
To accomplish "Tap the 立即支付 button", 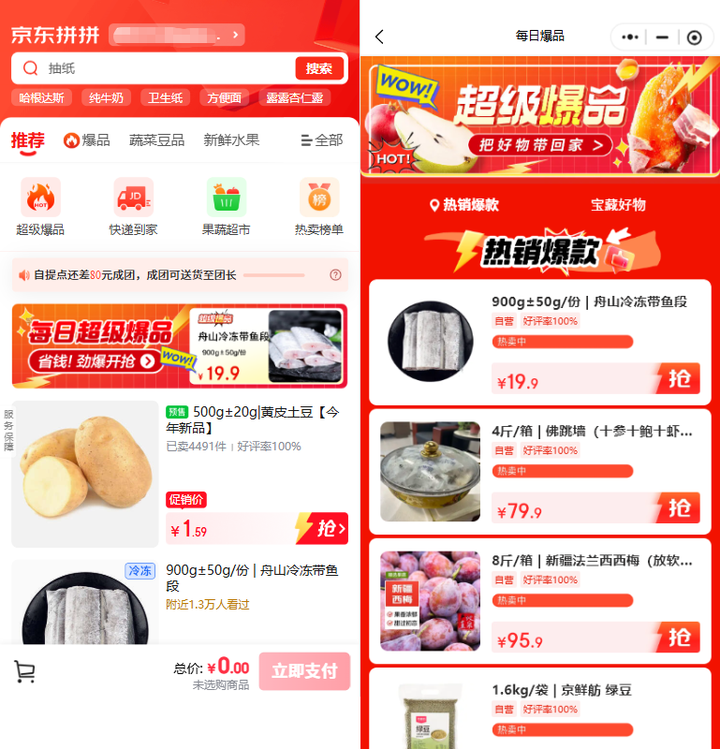I will point(304,671).
